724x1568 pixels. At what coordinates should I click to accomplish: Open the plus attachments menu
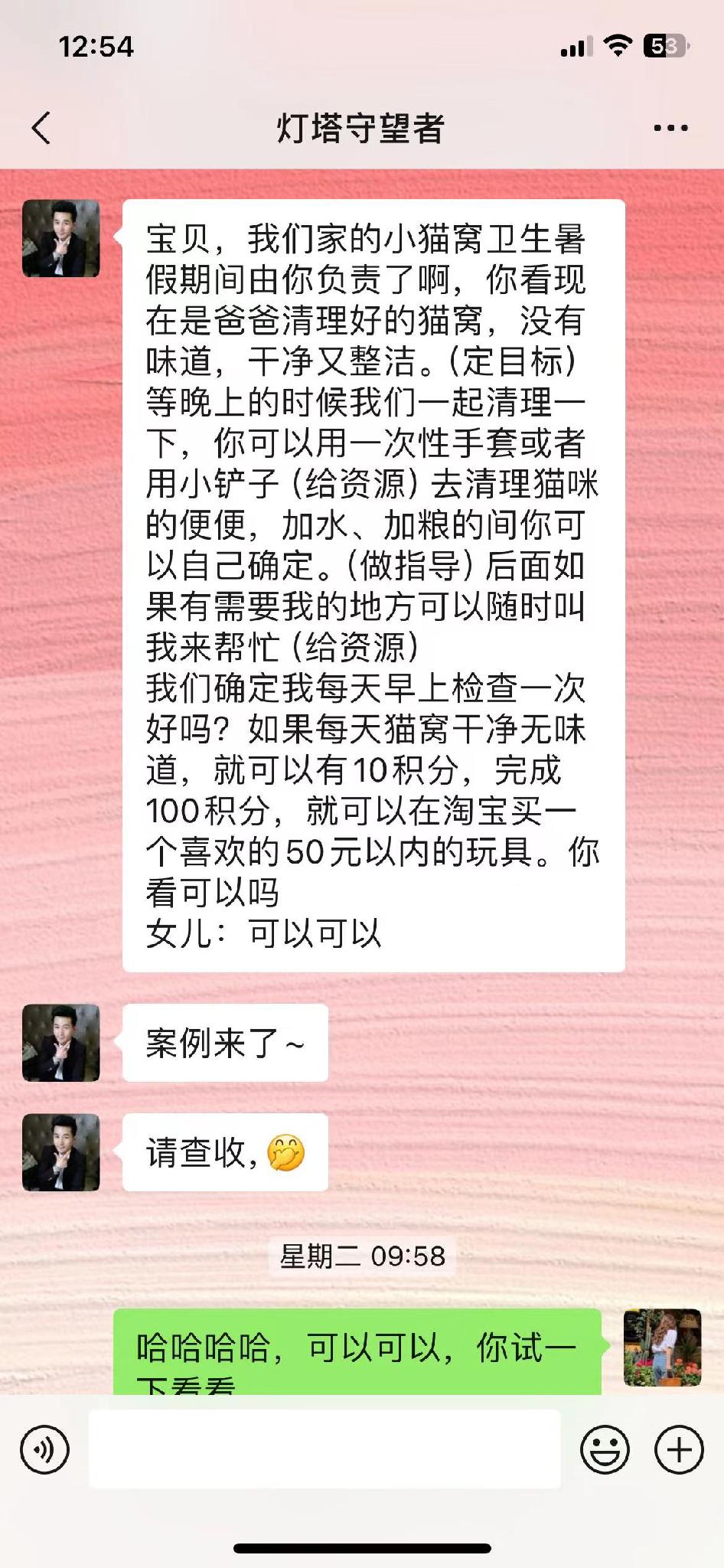pos(678,1449)
